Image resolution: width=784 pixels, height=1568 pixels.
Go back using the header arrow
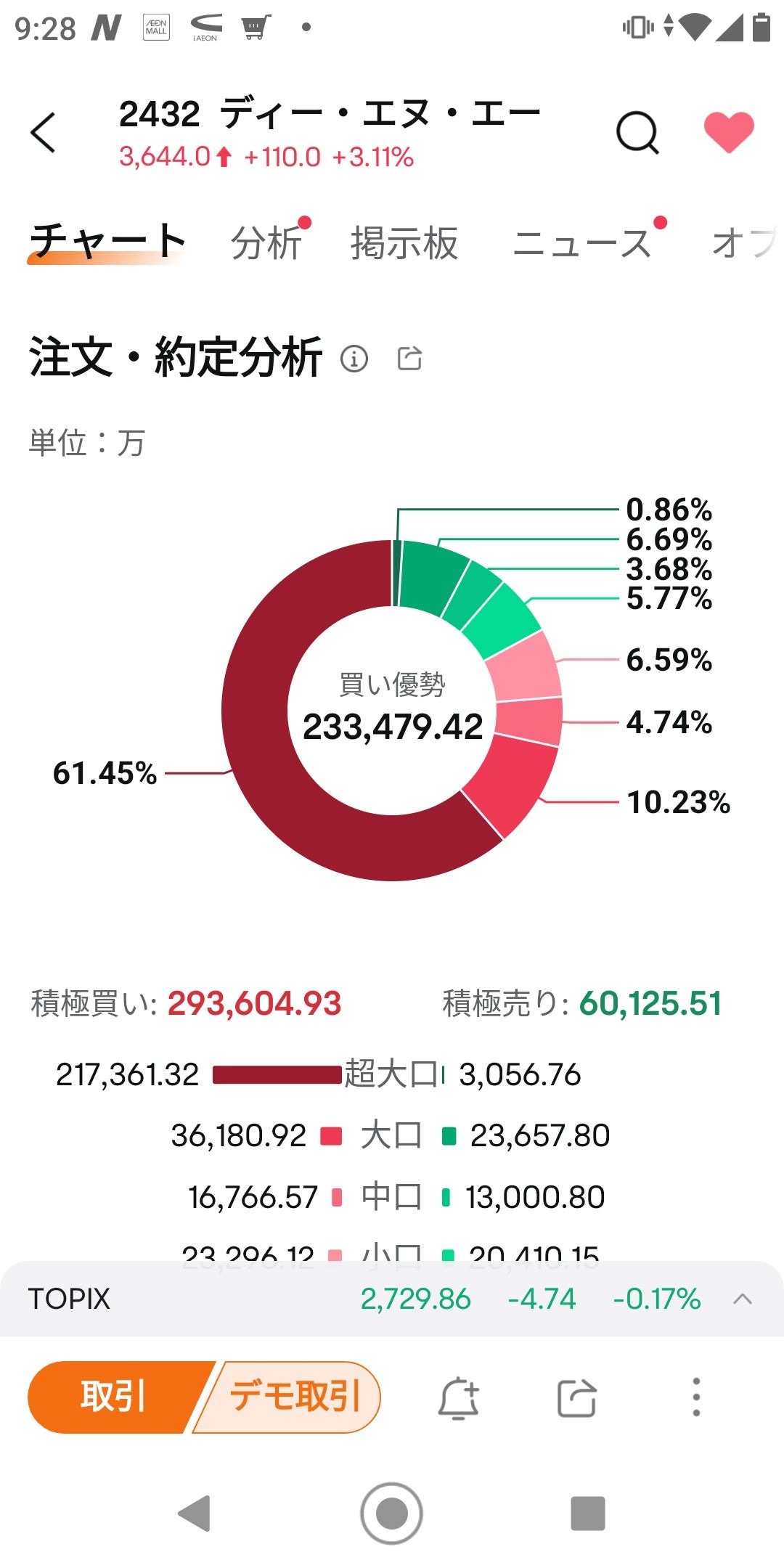tap(44, 133)
